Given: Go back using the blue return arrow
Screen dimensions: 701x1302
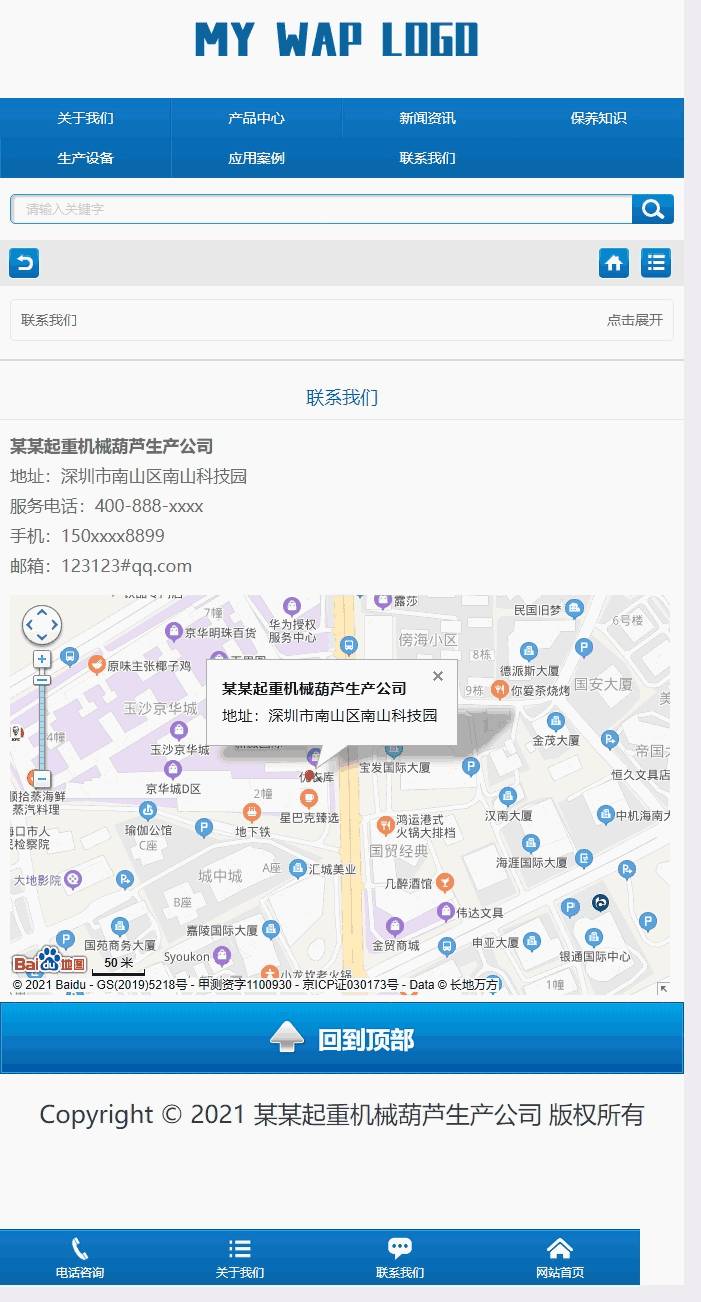Looking at the screenshot, I should point(24,263).
